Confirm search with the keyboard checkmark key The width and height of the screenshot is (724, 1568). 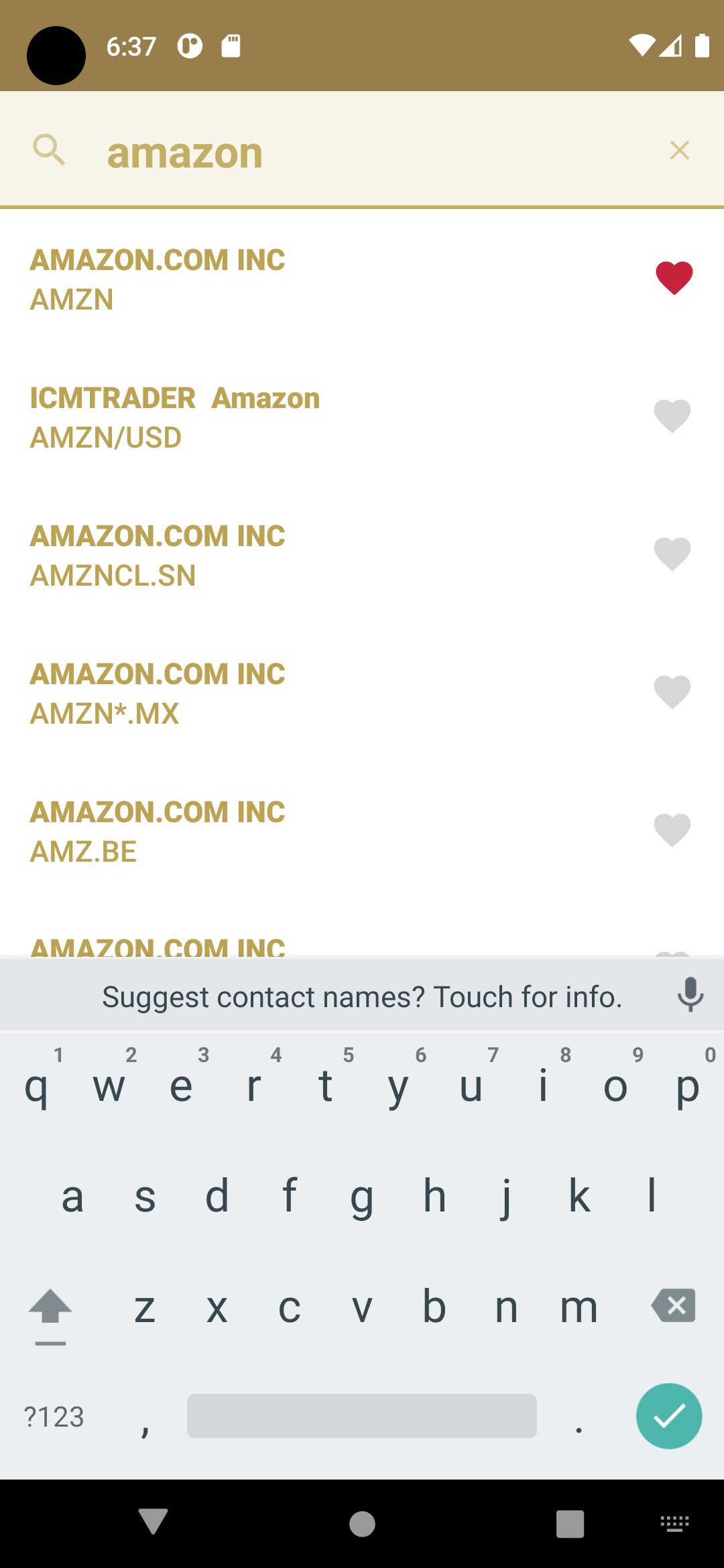tap(669, 1416)
